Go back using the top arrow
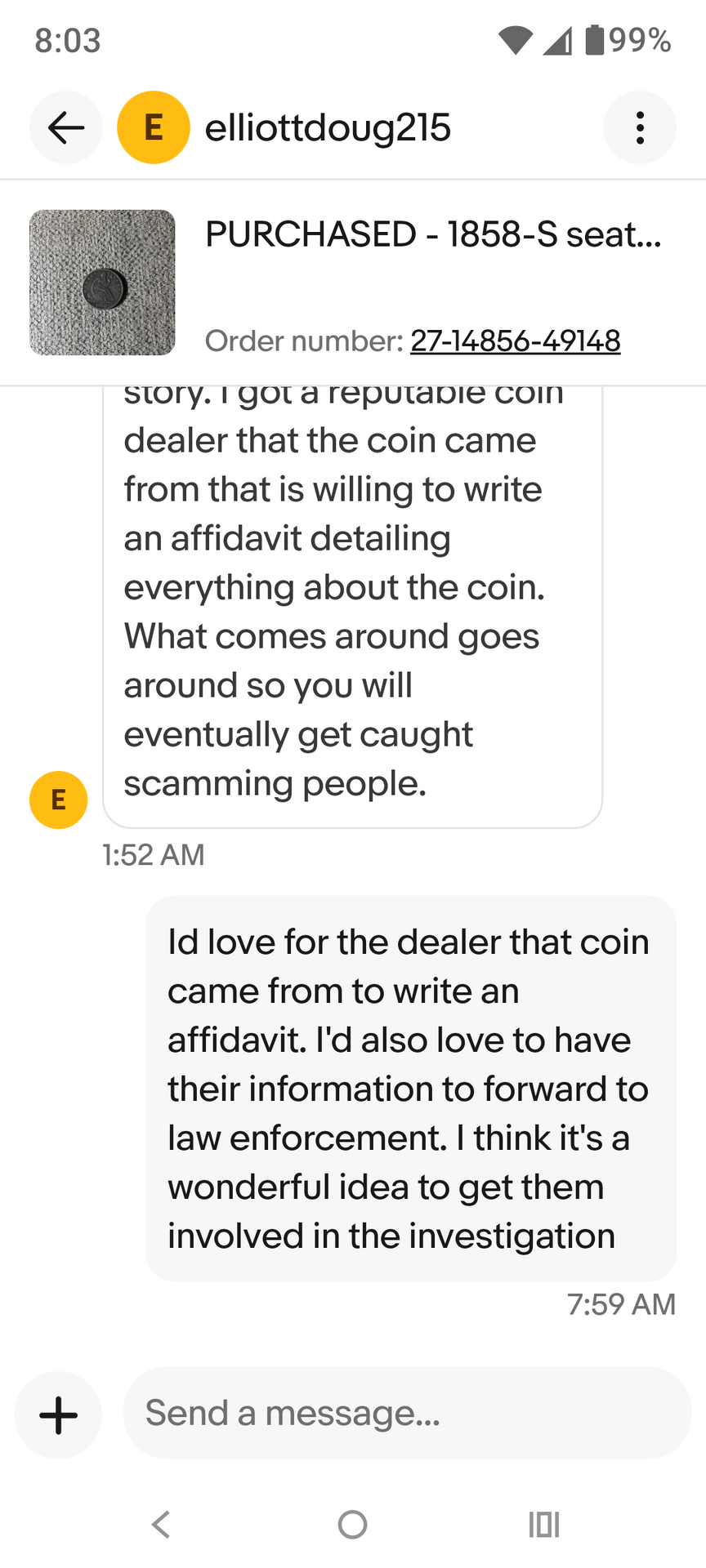The image size is (706, 1568). (x=66, y=127)
